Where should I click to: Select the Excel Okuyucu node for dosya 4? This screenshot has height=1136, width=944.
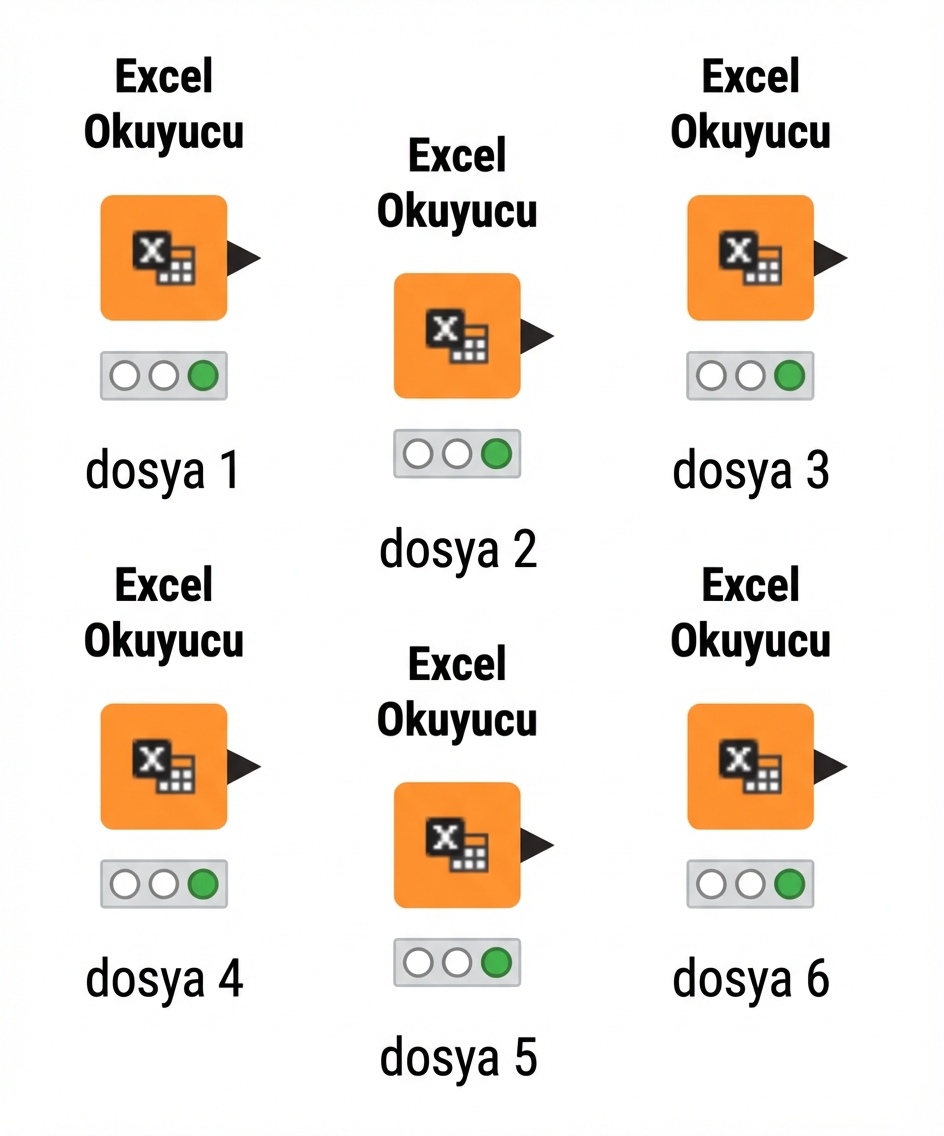pos(163,766)
